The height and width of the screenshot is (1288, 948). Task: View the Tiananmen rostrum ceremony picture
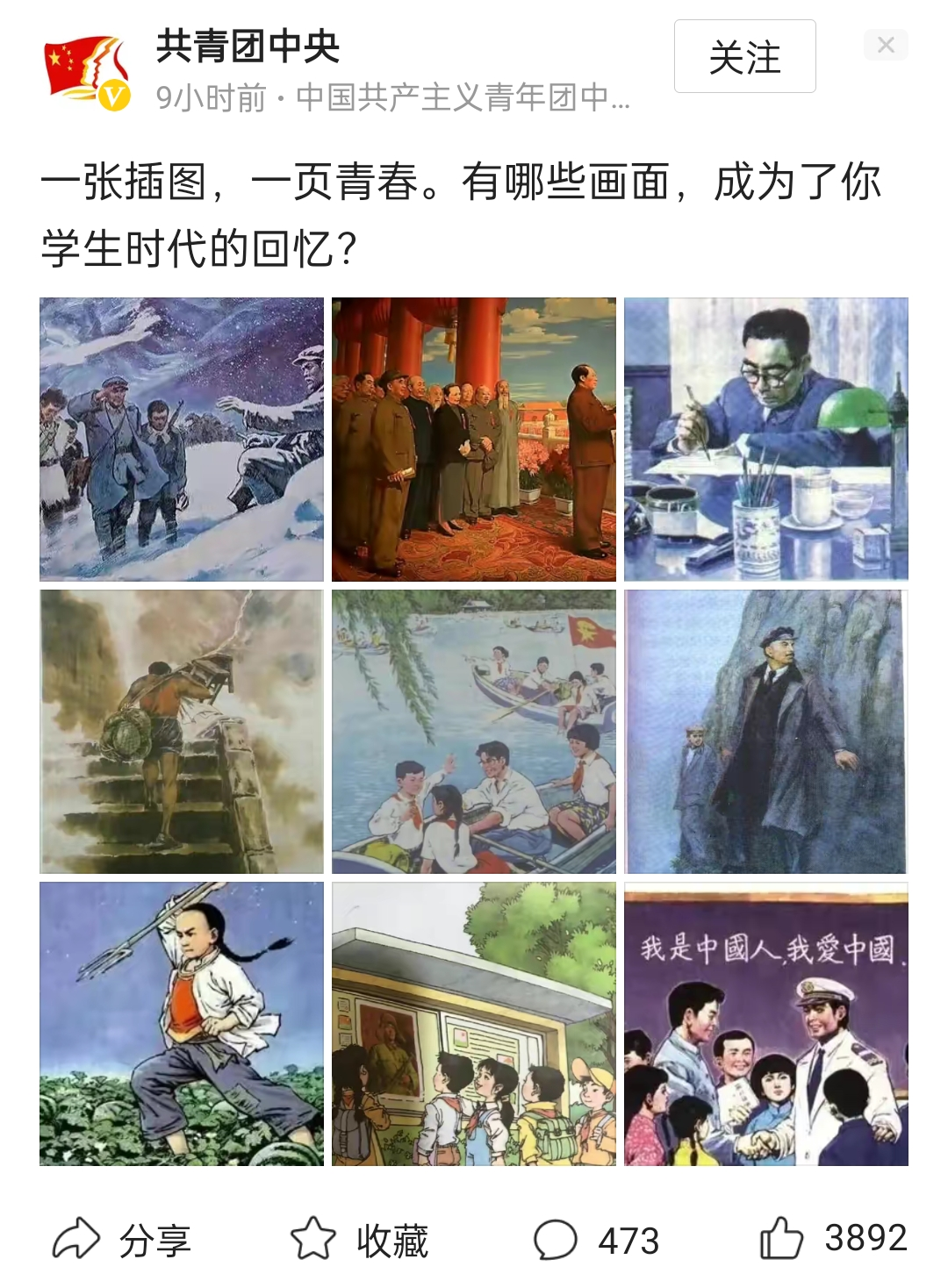pyautogui.click(x=474, y=440)
